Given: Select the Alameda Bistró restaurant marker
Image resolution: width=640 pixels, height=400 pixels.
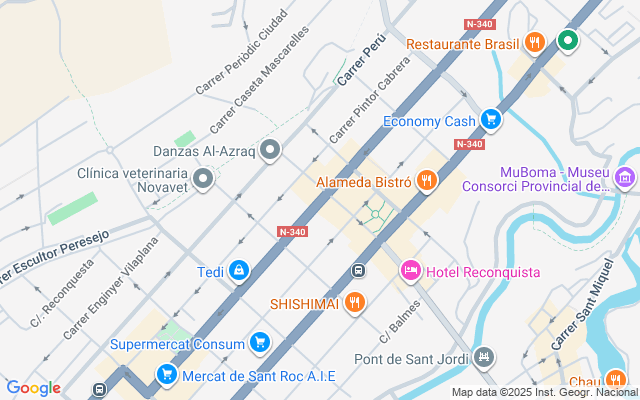Looking at the screenshot, I should [428, 181].
